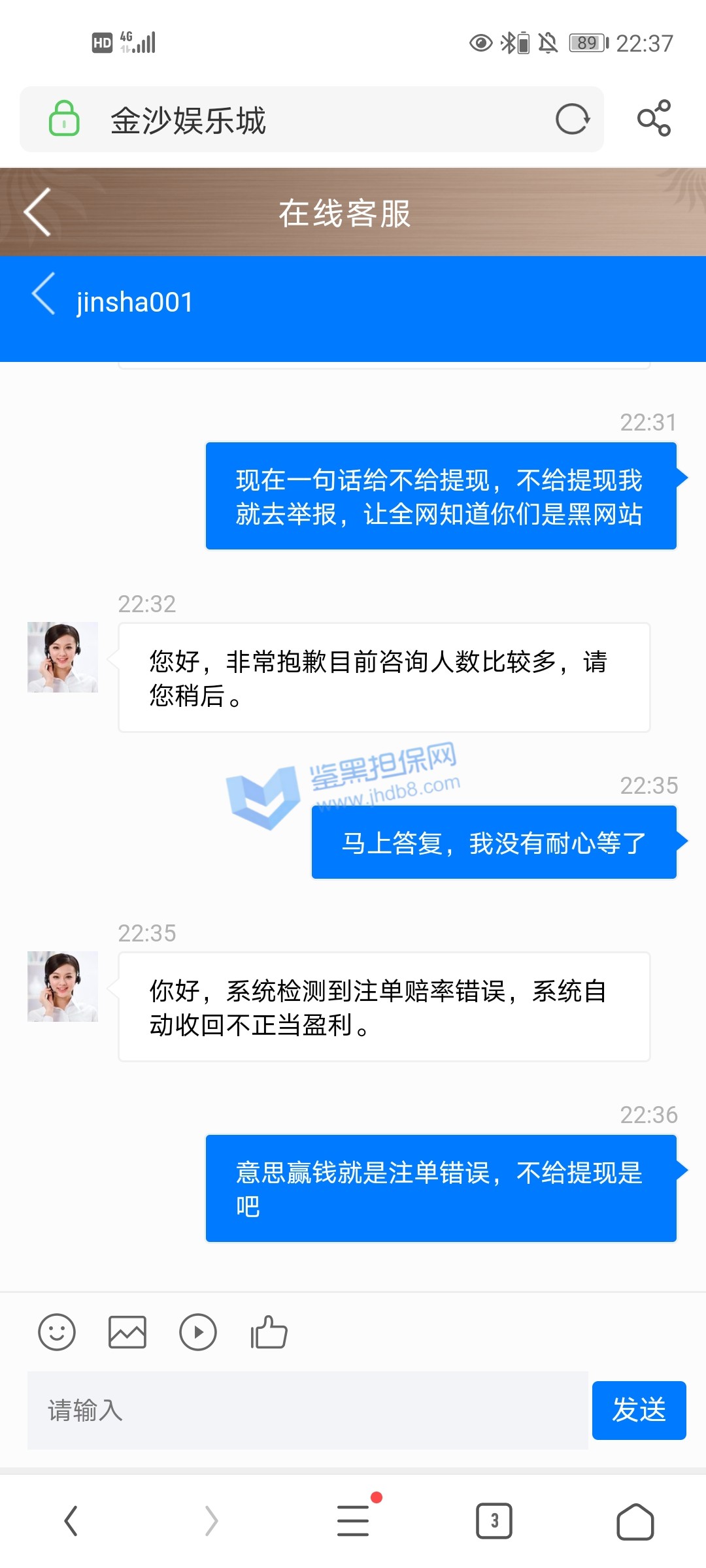Image resolution: width=706 pixels, height=1568 pixels.
Task: Rate the service with thumbs up
Action: pos(269,1332)
